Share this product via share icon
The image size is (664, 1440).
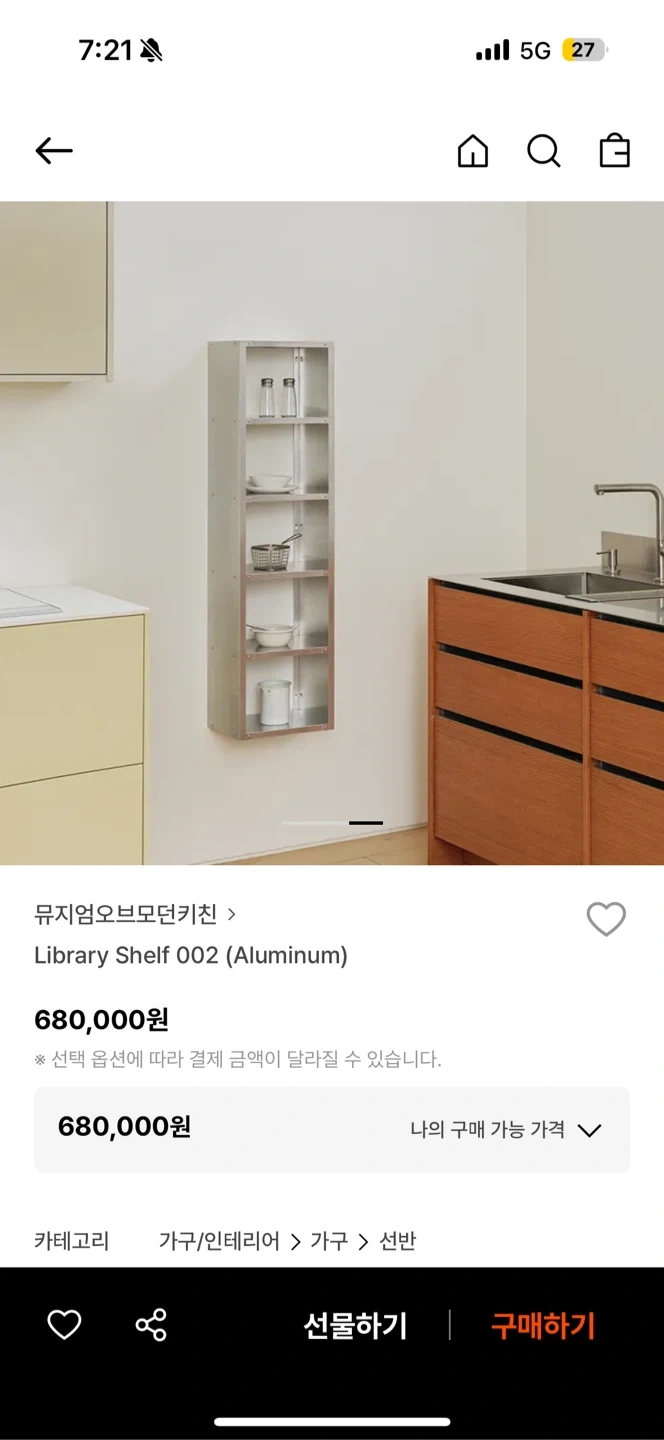(x=151, y=1325)
